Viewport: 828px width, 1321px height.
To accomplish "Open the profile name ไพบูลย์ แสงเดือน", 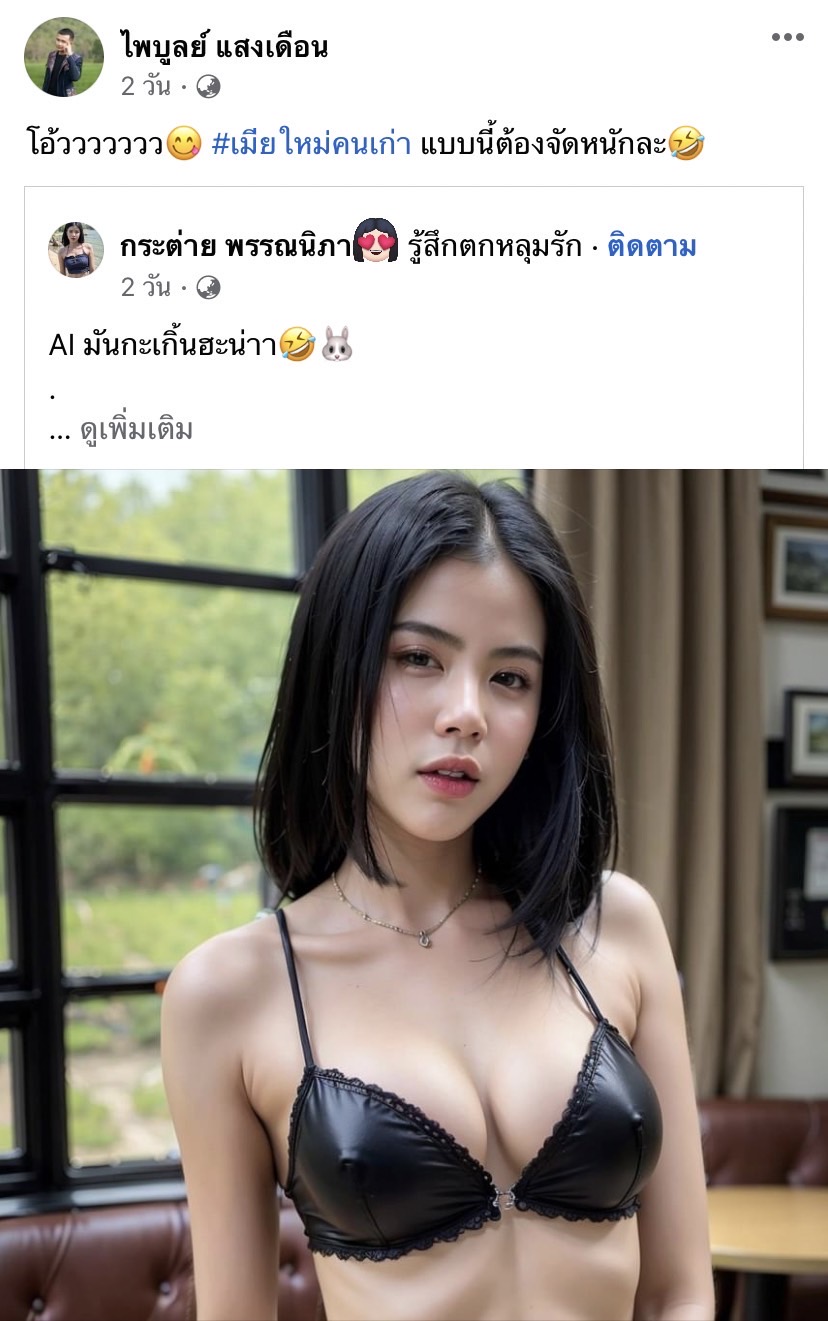I will coord(224,46).
